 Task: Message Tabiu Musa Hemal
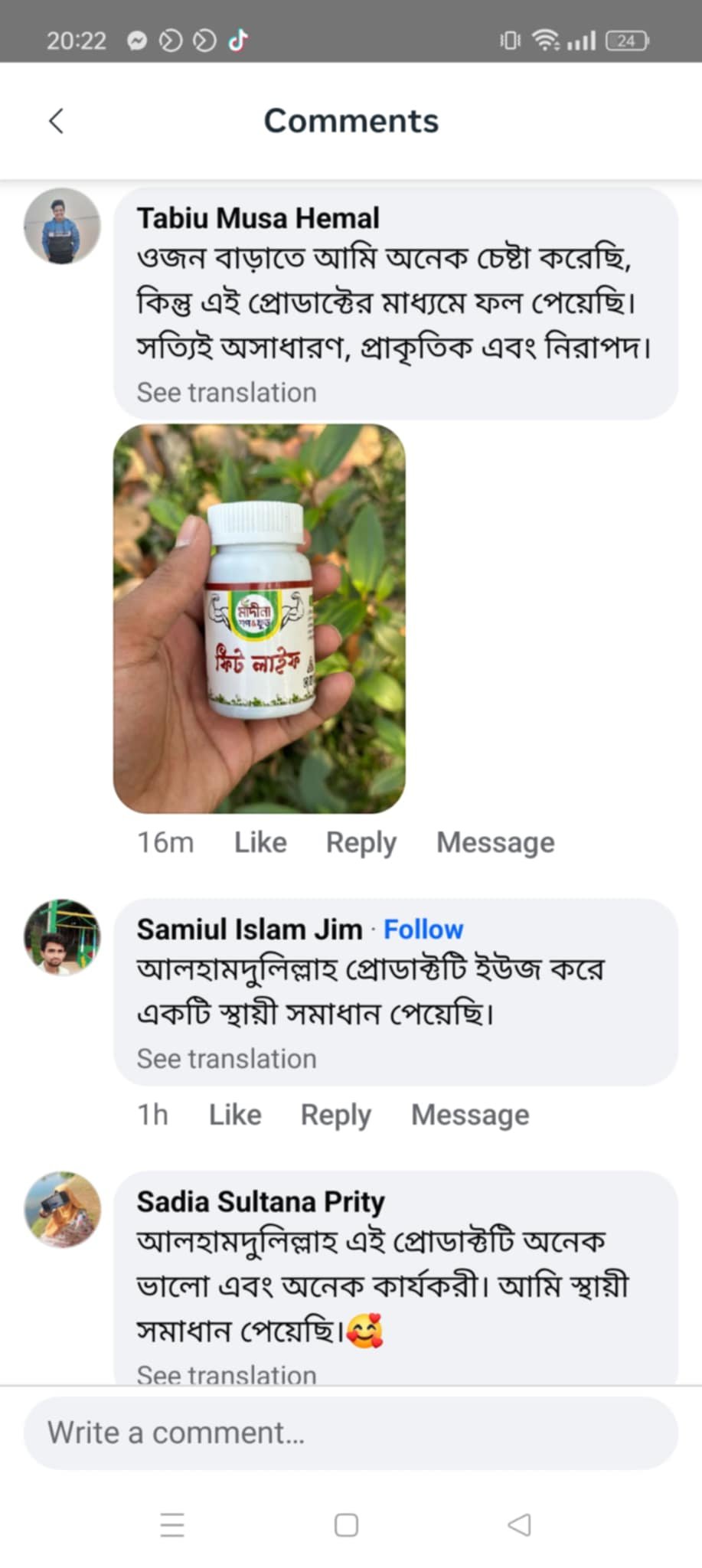(x=495, y=842)
